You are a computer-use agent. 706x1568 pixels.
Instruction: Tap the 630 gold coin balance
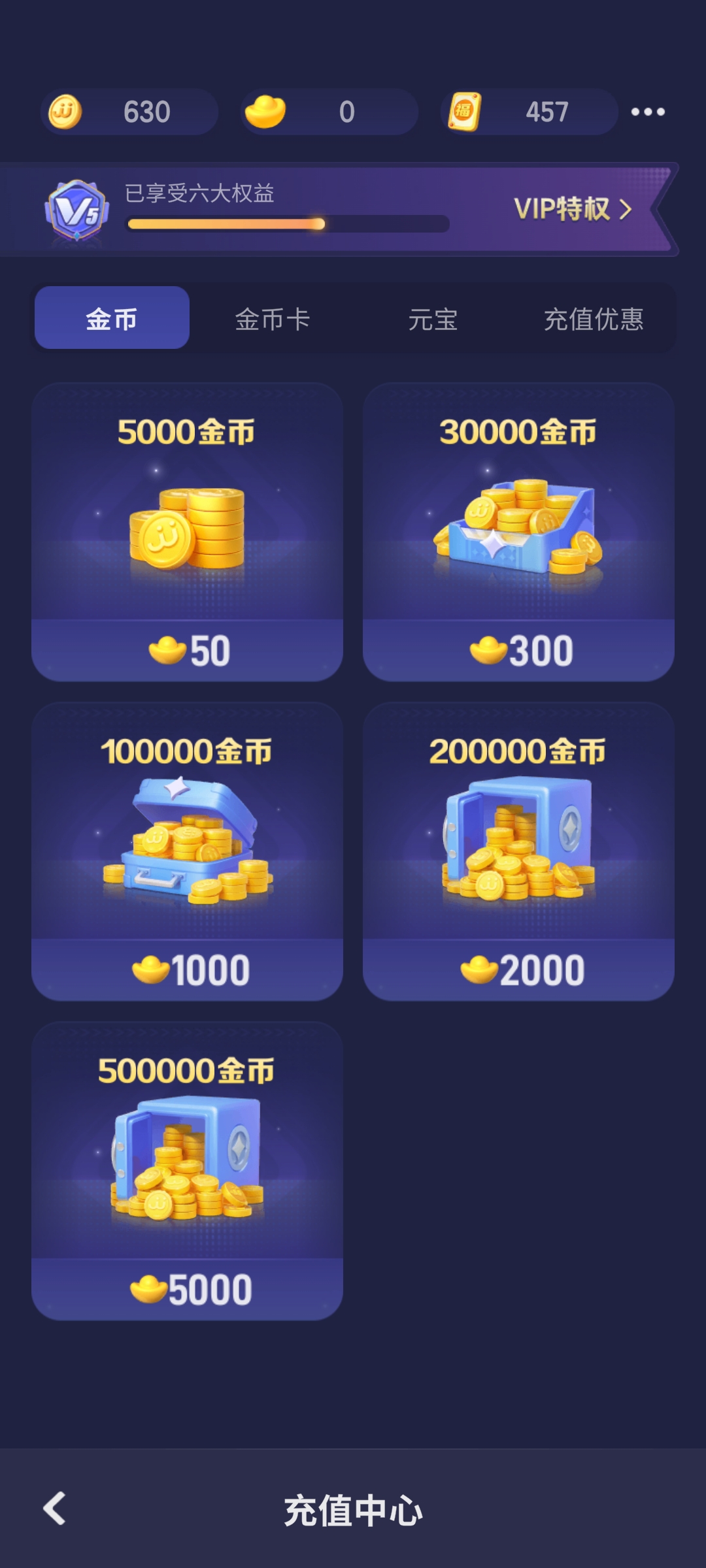pos(129,112)
